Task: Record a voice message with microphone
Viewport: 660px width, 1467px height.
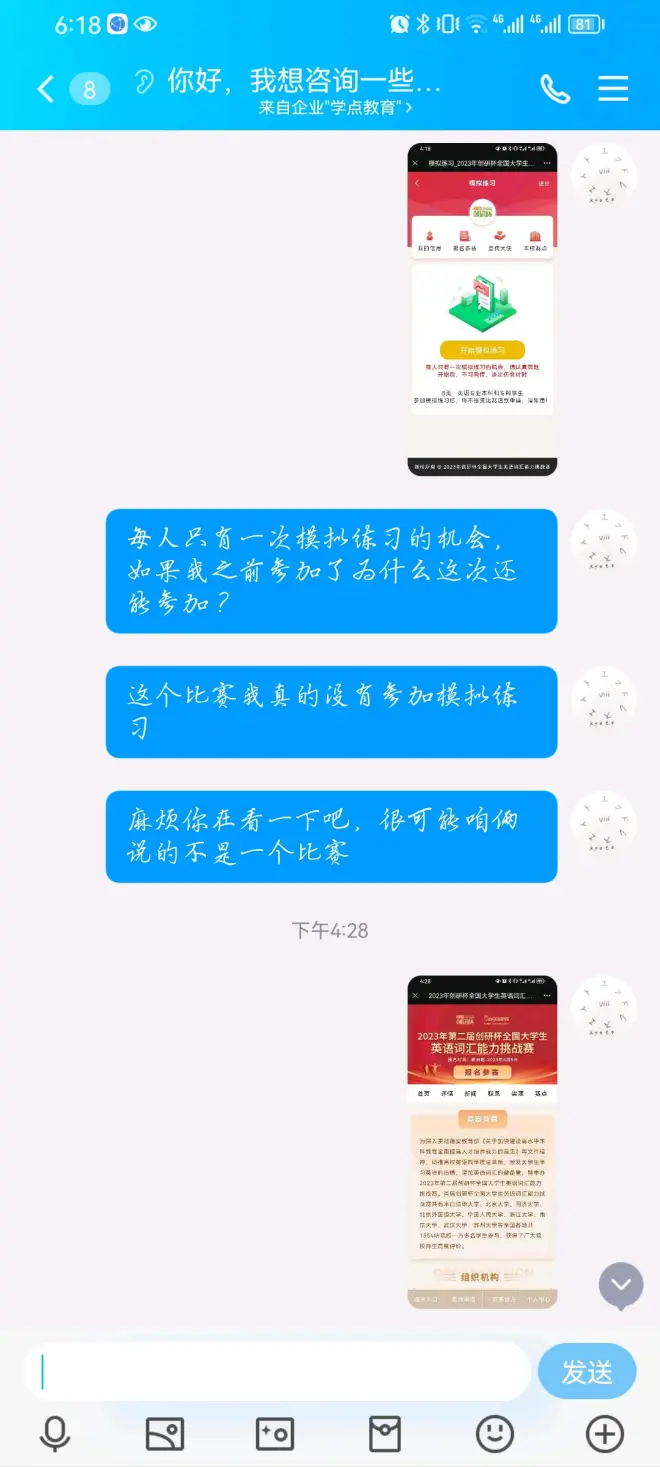Action: click(x=55, y=1434)
